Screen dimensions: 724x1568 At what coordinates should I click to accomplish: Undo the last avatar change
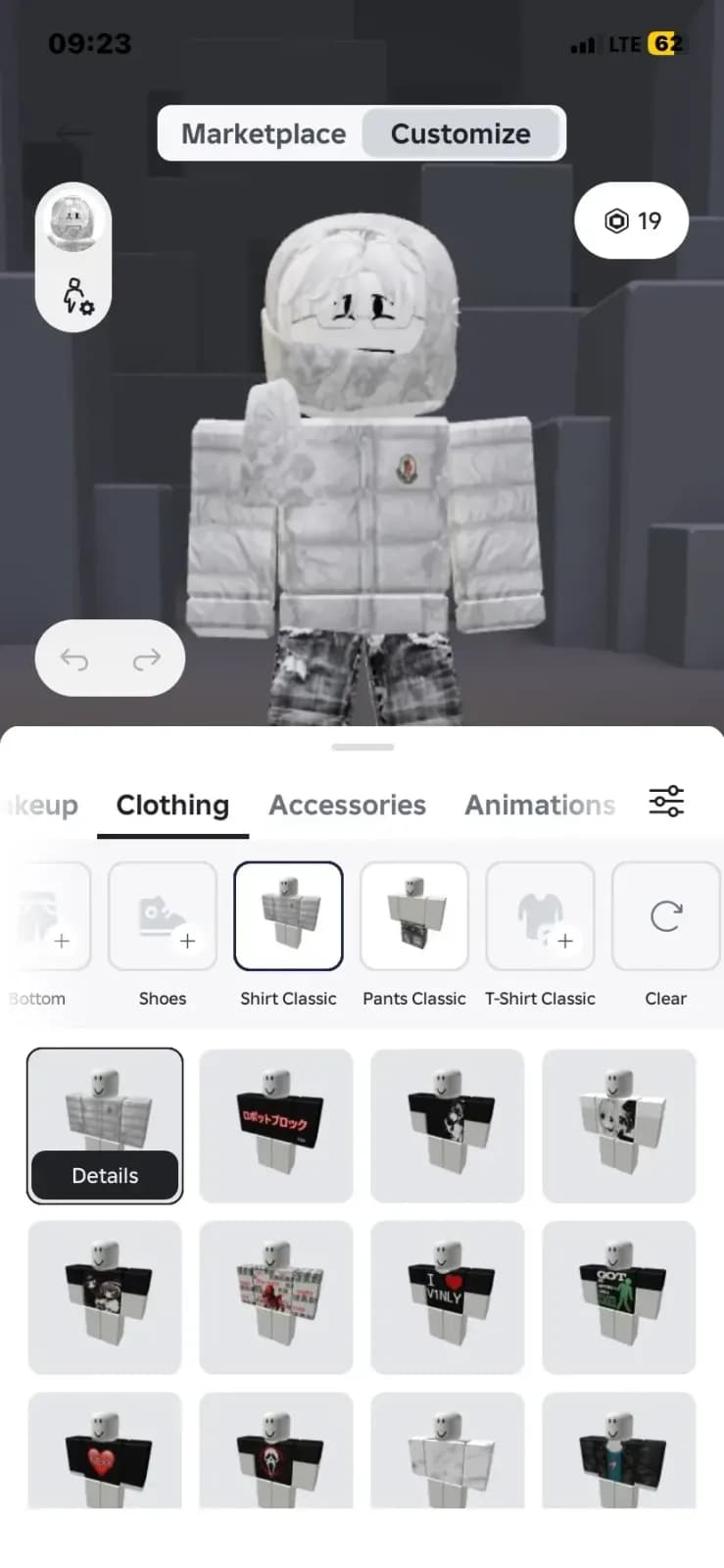[74, 659]
